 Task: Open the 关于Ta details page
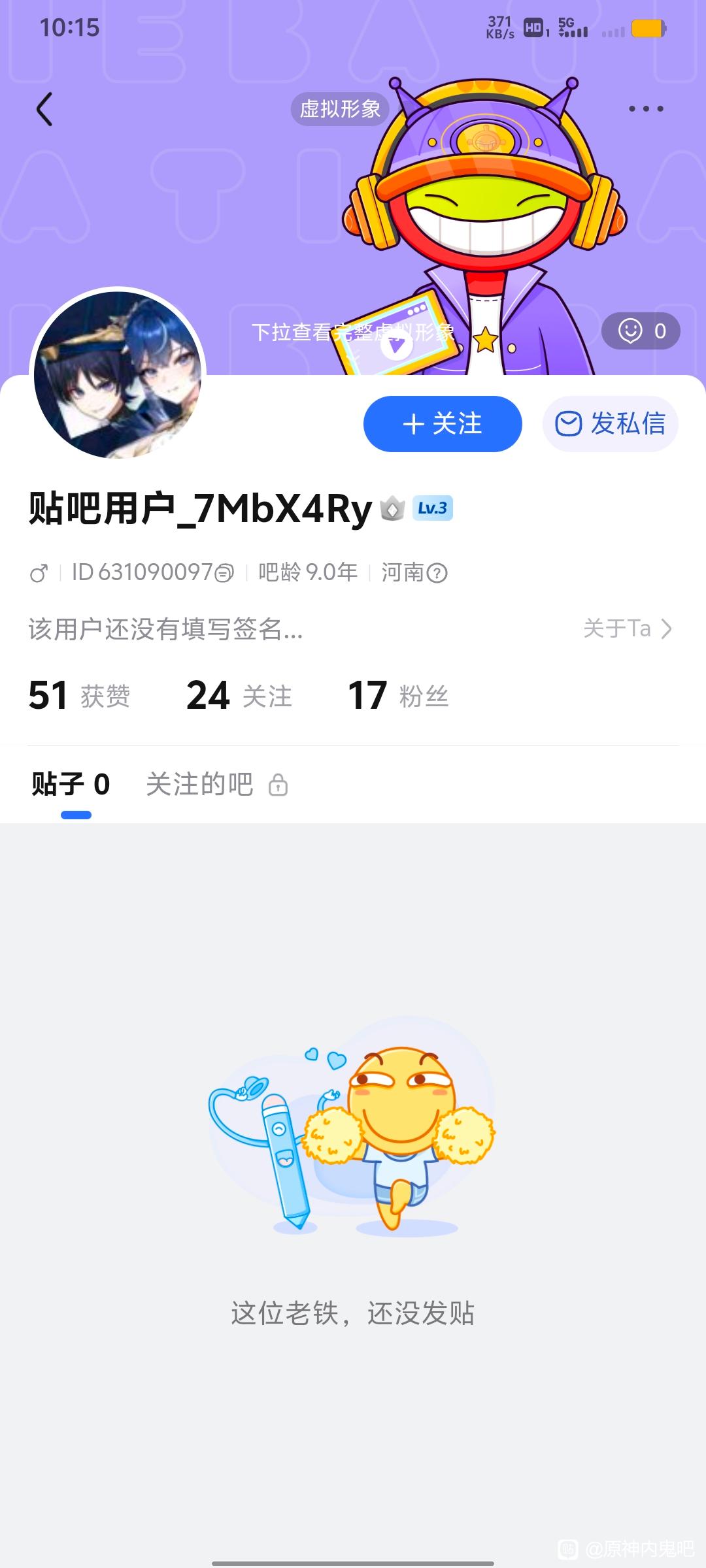pos(628,629)
